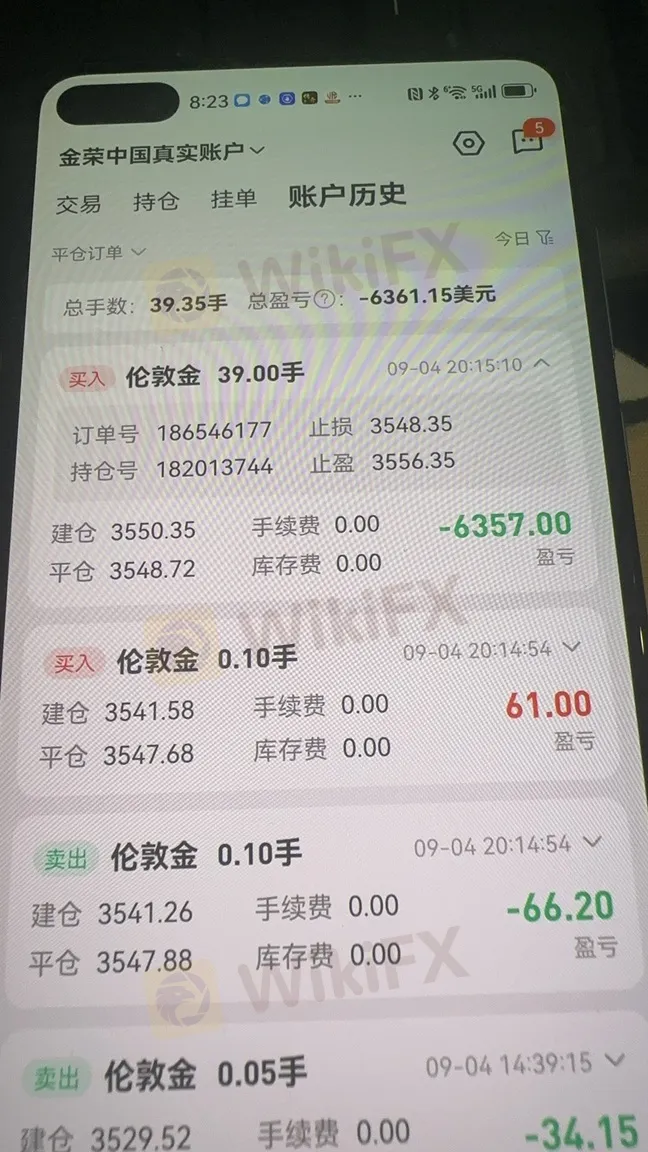Switch to the 挂单 tab

click(233, 199)
